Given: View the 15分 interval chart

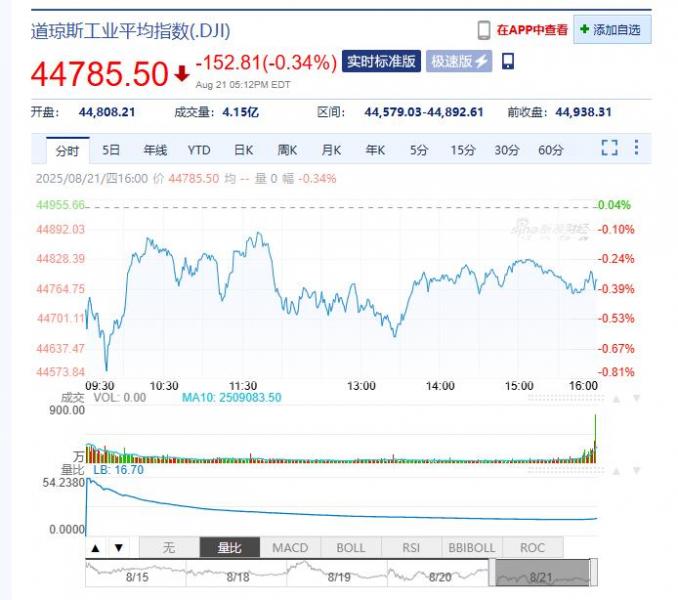Looking at the screenshot, I should point(462,150).
